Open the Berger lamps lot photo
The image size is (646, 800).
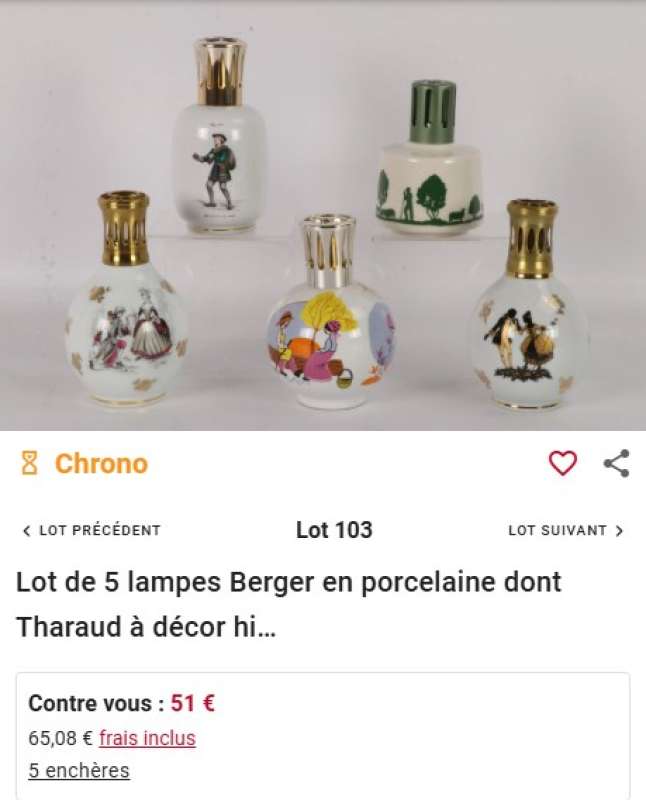323,215
